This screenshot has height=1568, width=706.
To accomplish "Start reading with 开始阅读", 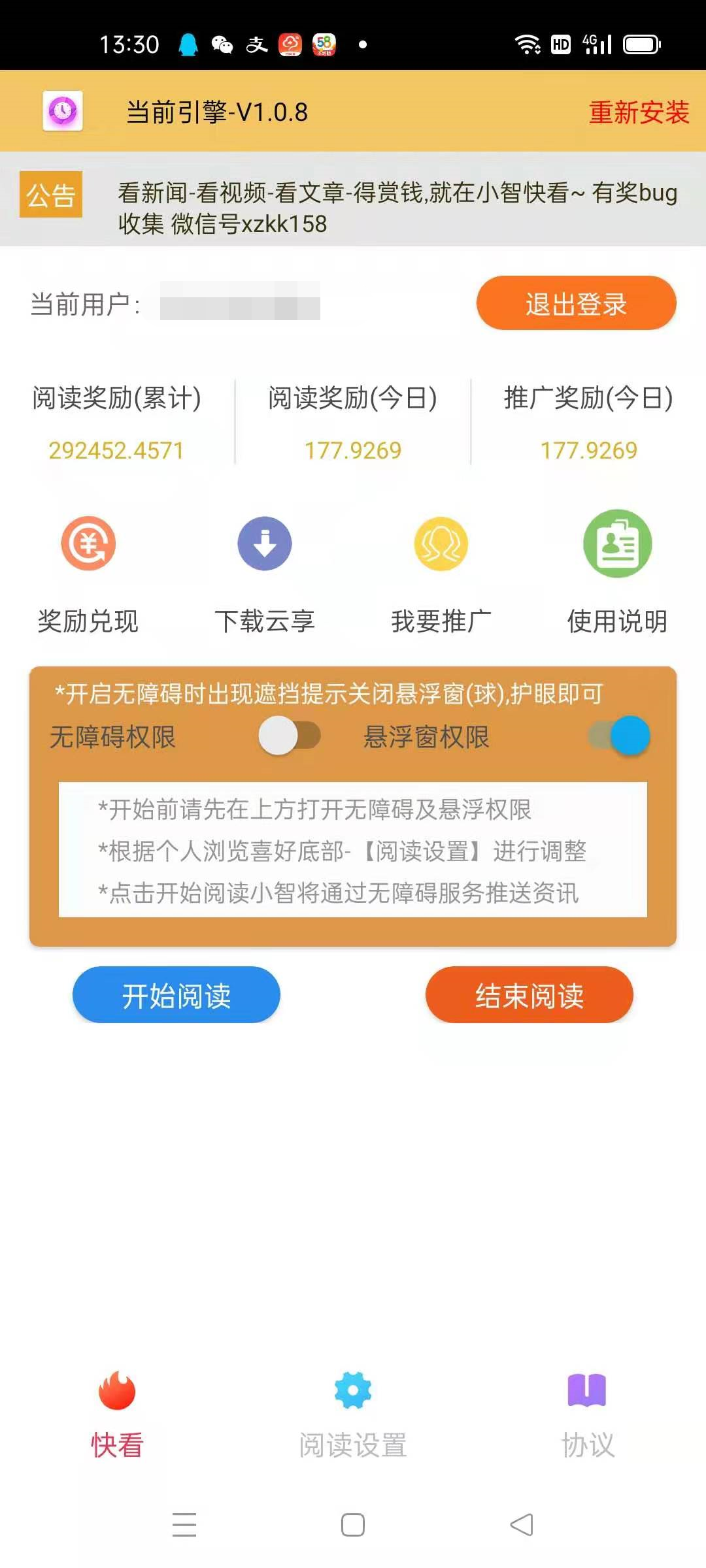I will click(176, 995).
